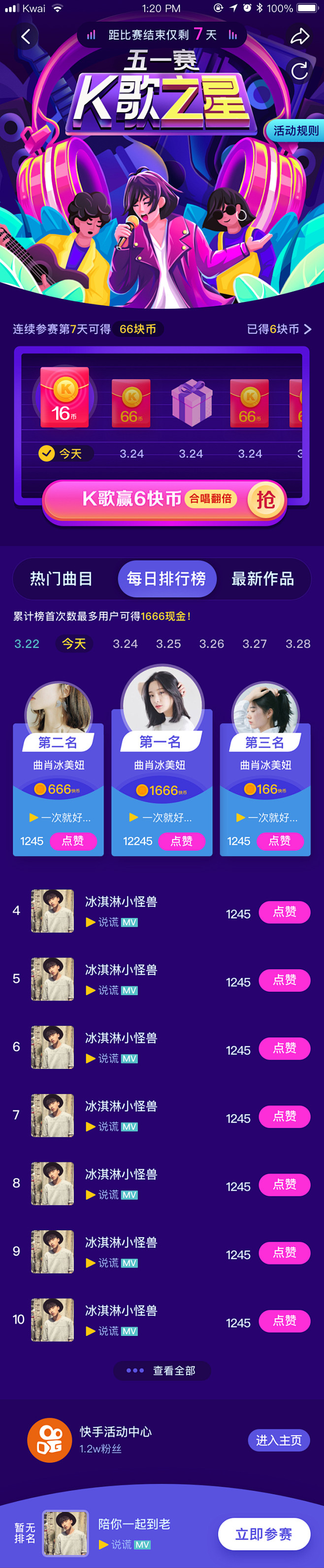The image size is (324, 1568).
Task: Like the 第三名 third place entry
Action: [x=280, y=841]
